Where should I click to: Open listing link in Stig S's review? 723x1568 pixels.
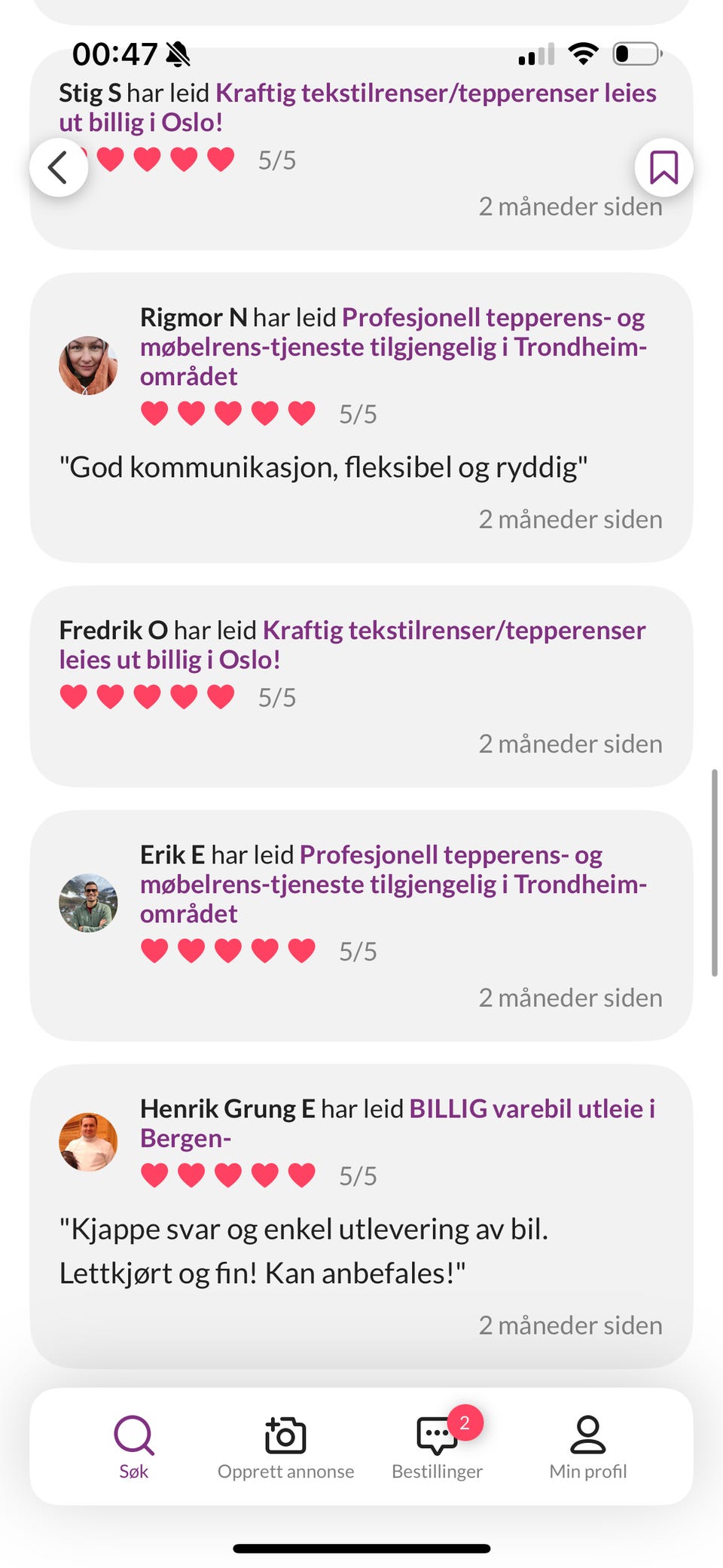435,93
